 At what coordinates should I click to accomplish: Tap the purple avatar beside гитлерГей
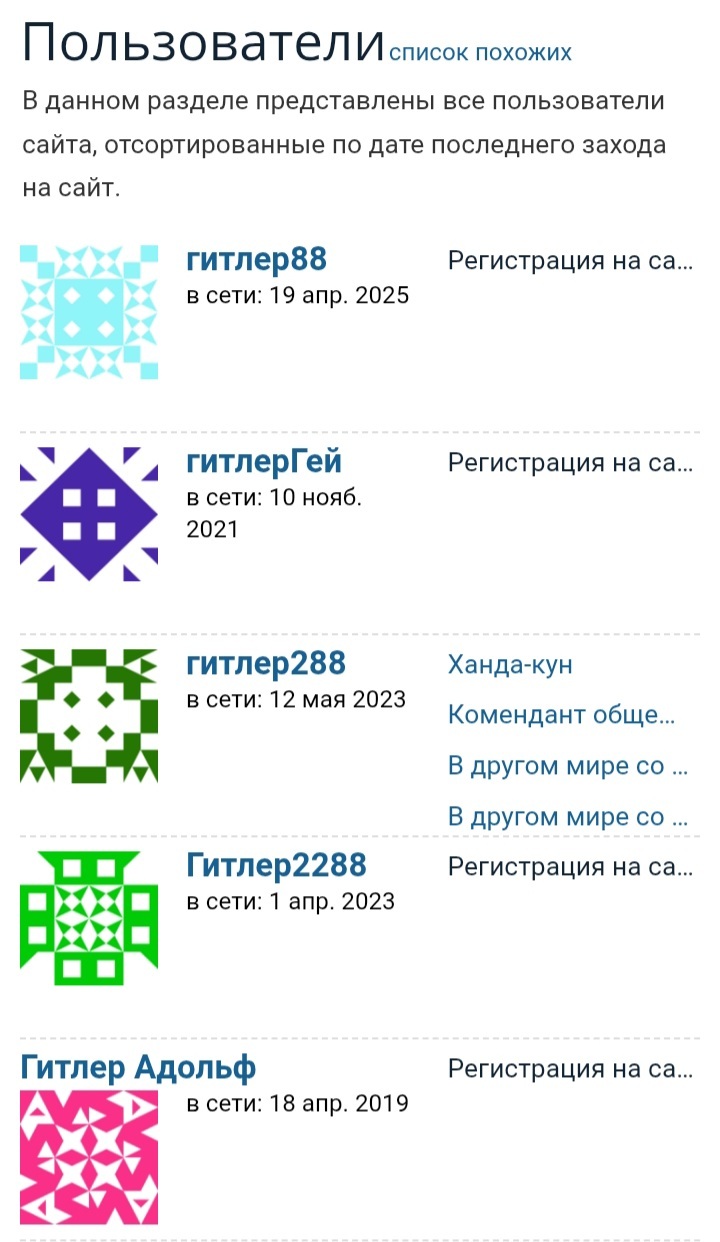(89, 513)
